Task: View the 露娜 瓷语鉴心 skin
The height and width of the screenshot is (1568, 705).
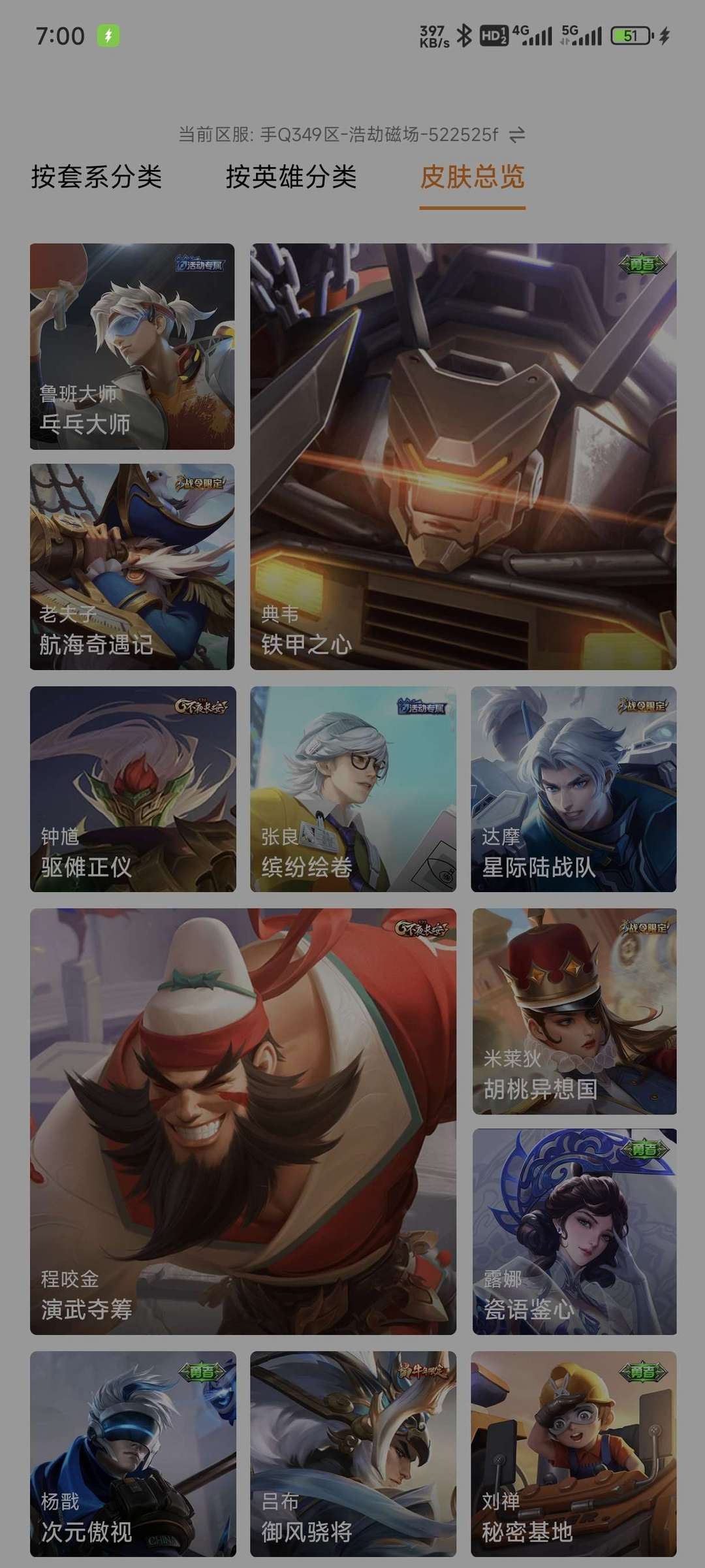Action: 574,1232
